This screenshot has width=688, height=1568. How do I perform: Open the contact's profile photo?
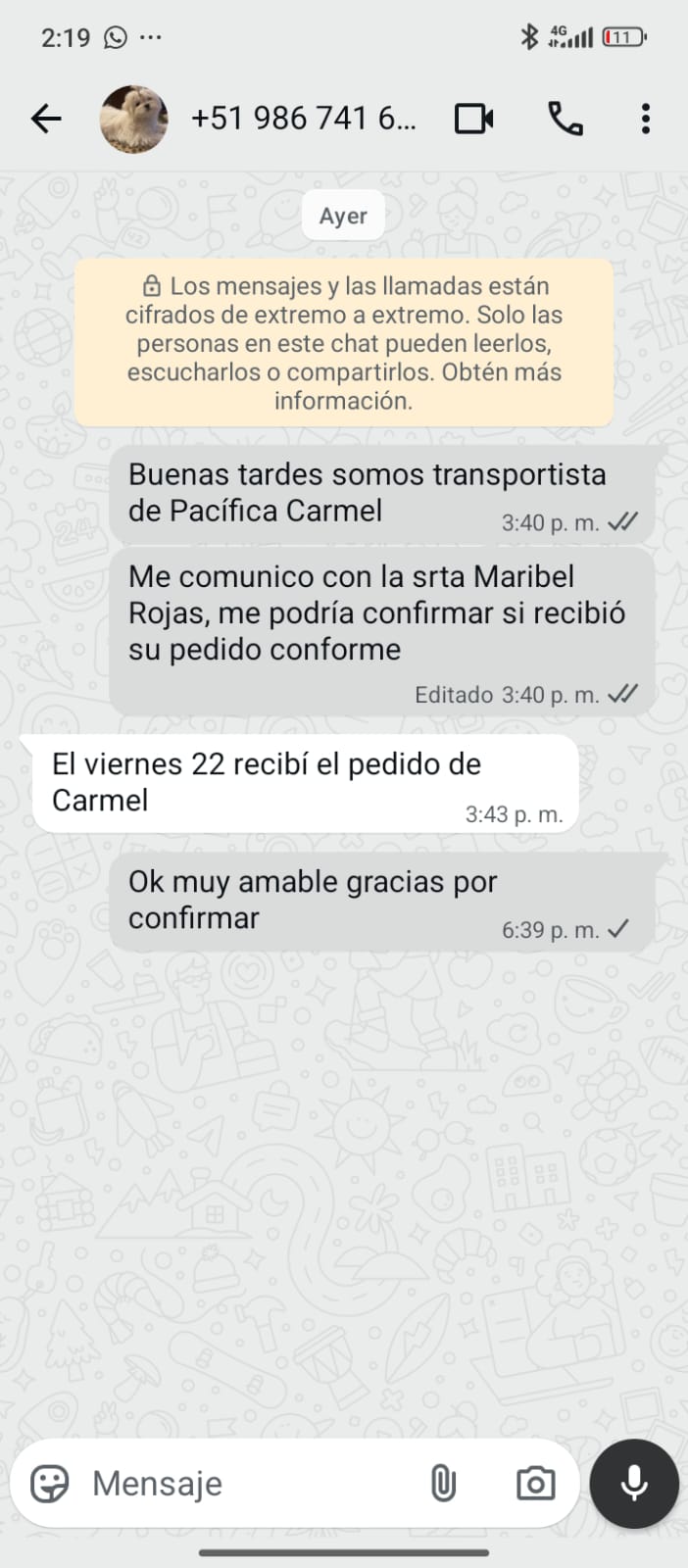point(133,120)
